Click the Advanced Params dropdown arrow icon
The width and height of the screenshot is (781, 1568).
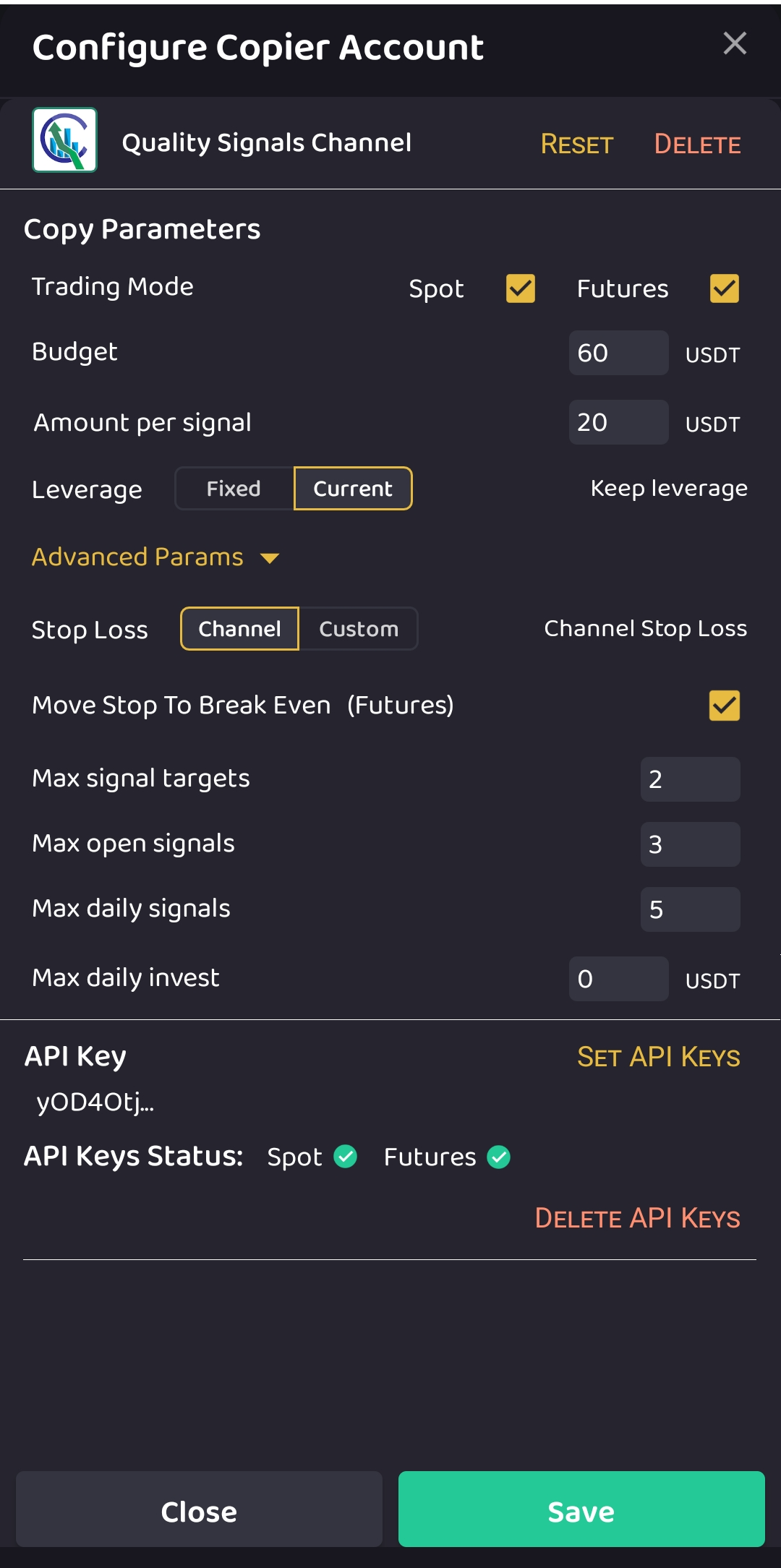[x=270, y=558]
